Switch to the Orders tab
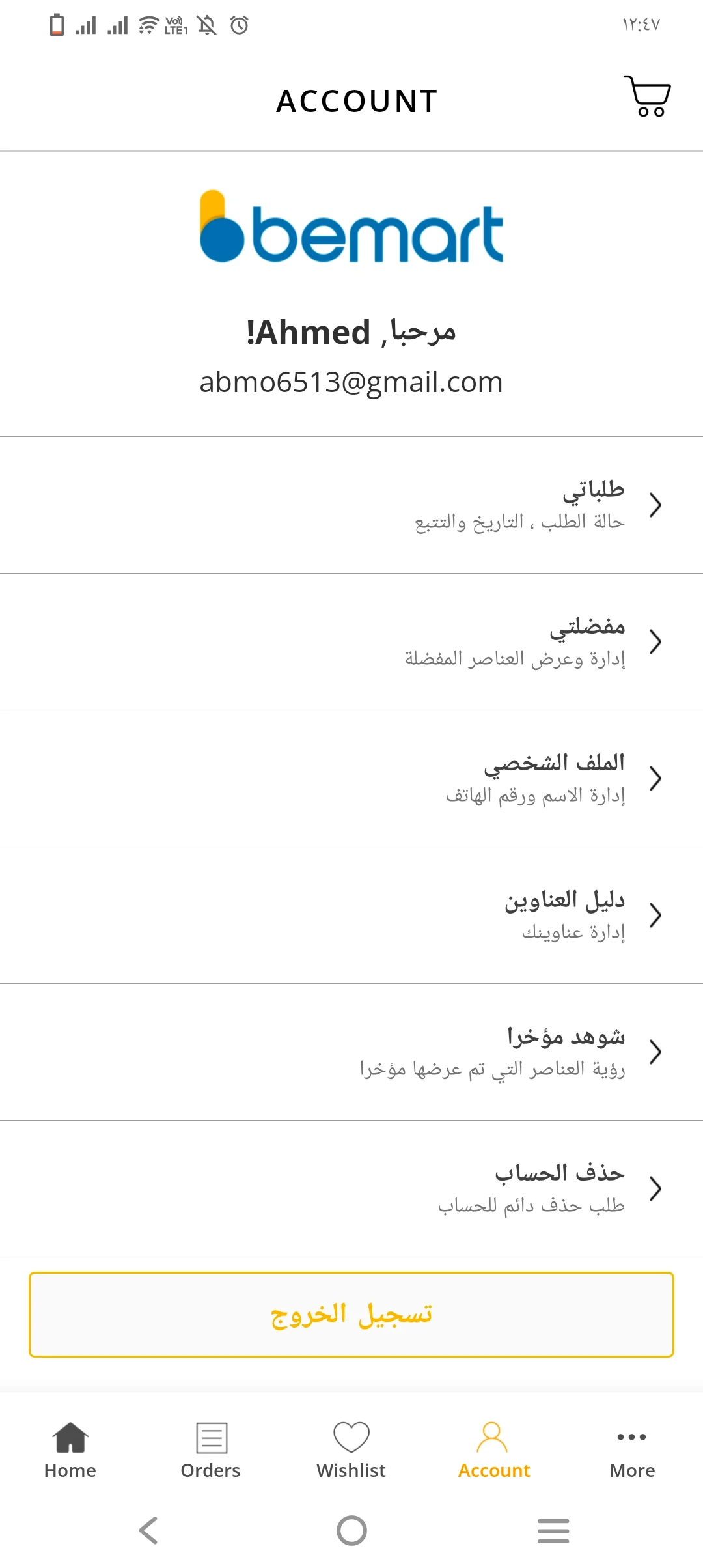This screenshot has width=703, height=1568. (x=211, y=1450)
